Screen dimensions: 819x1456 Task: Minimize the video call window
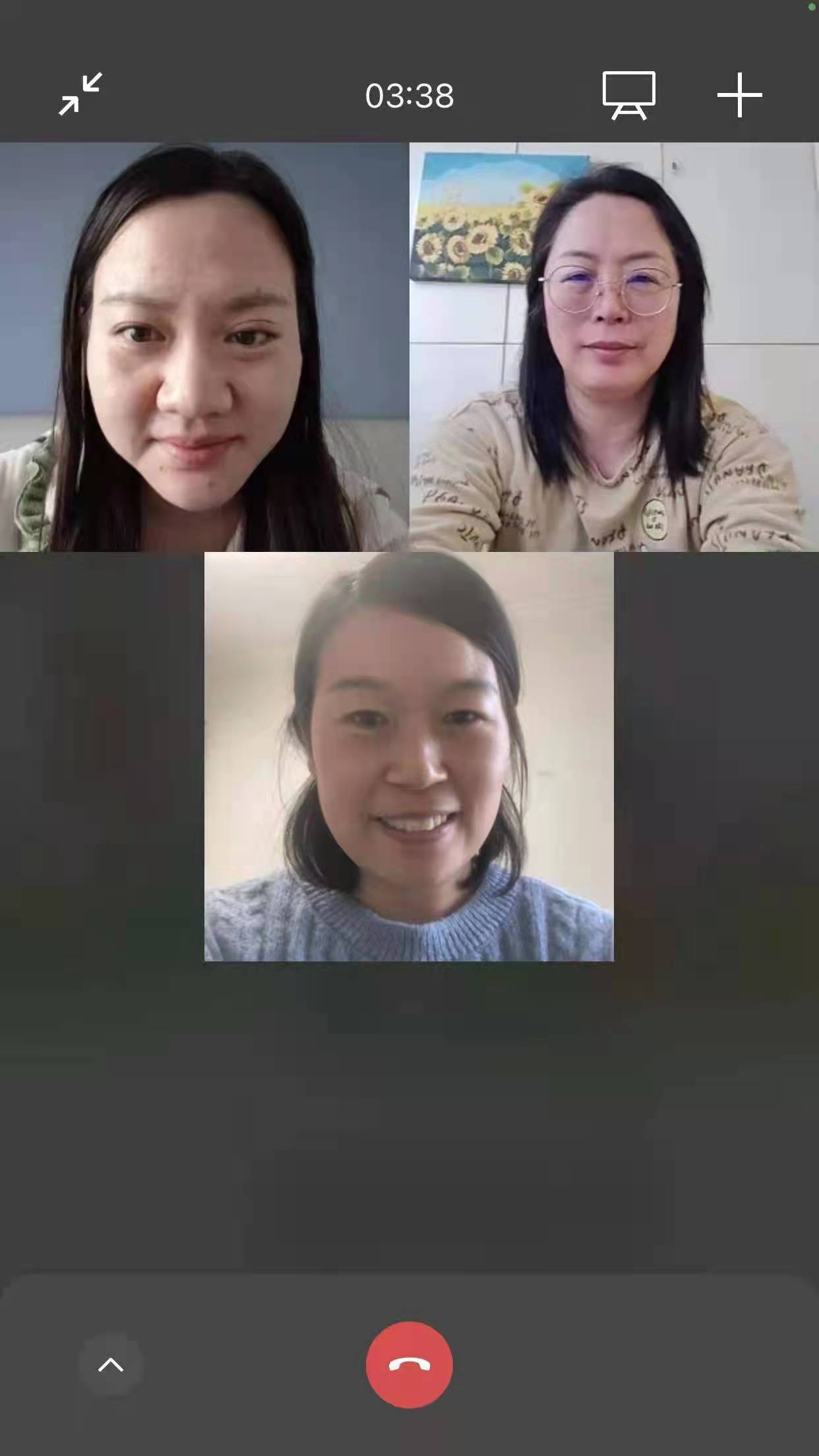80,94
